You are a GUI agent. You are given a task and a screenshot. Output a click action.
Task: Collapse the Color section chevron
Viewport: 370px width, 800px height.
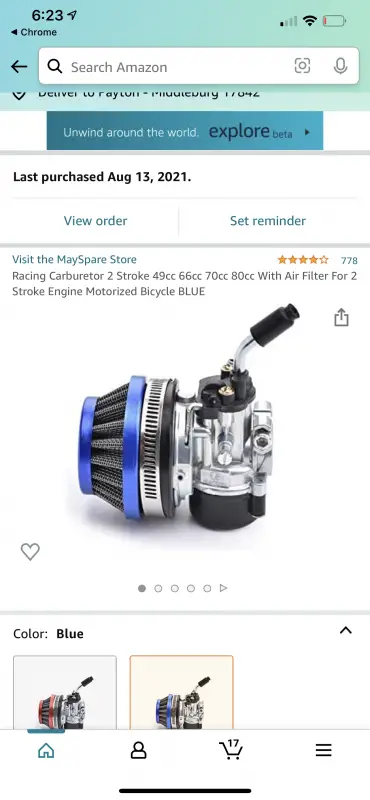pyautogui.click(x=346, y=630)
